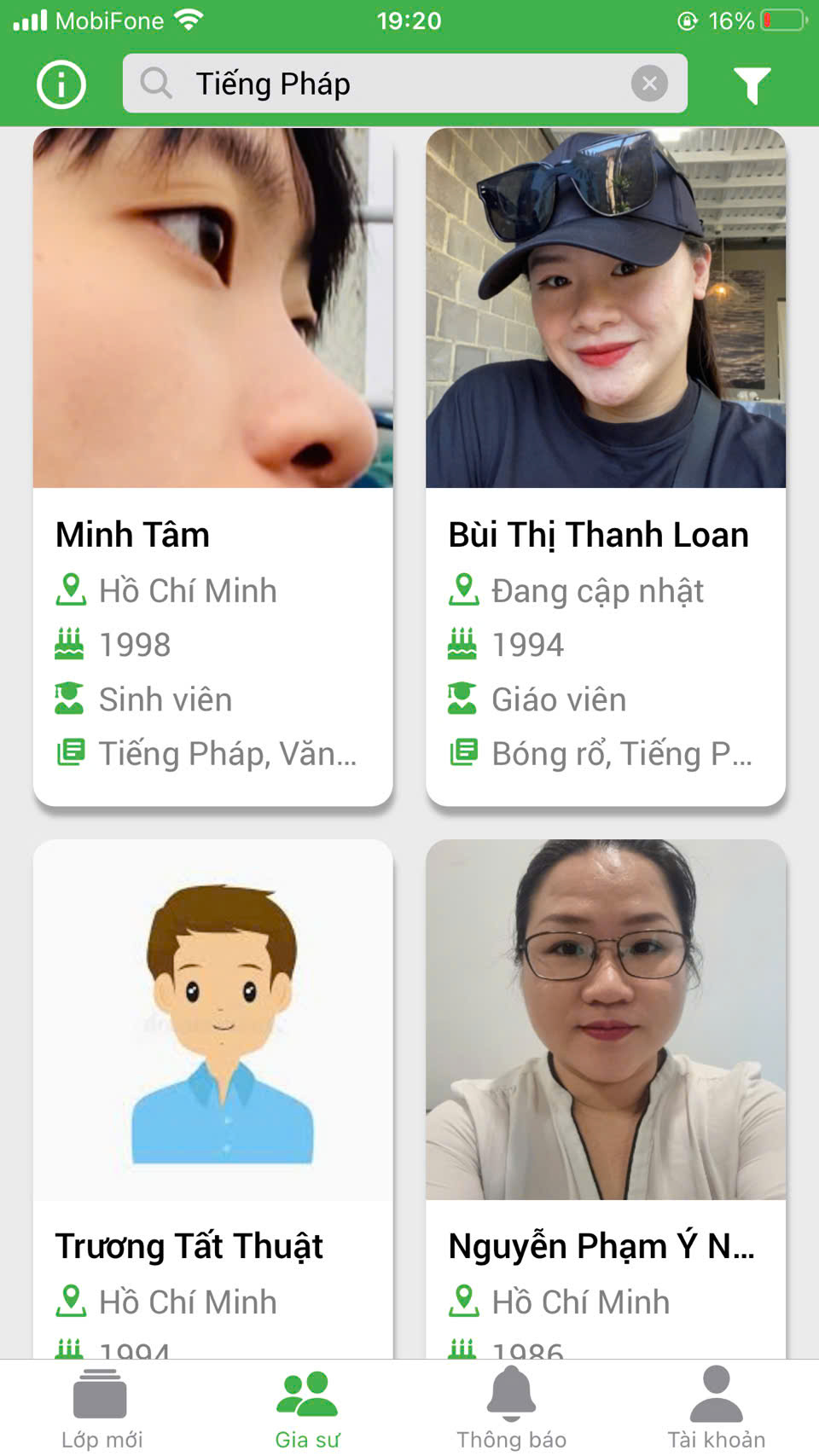The image size is (819, 1456).
Task: Switch to the Lớp mới tab
Action: pos(102,1409)
